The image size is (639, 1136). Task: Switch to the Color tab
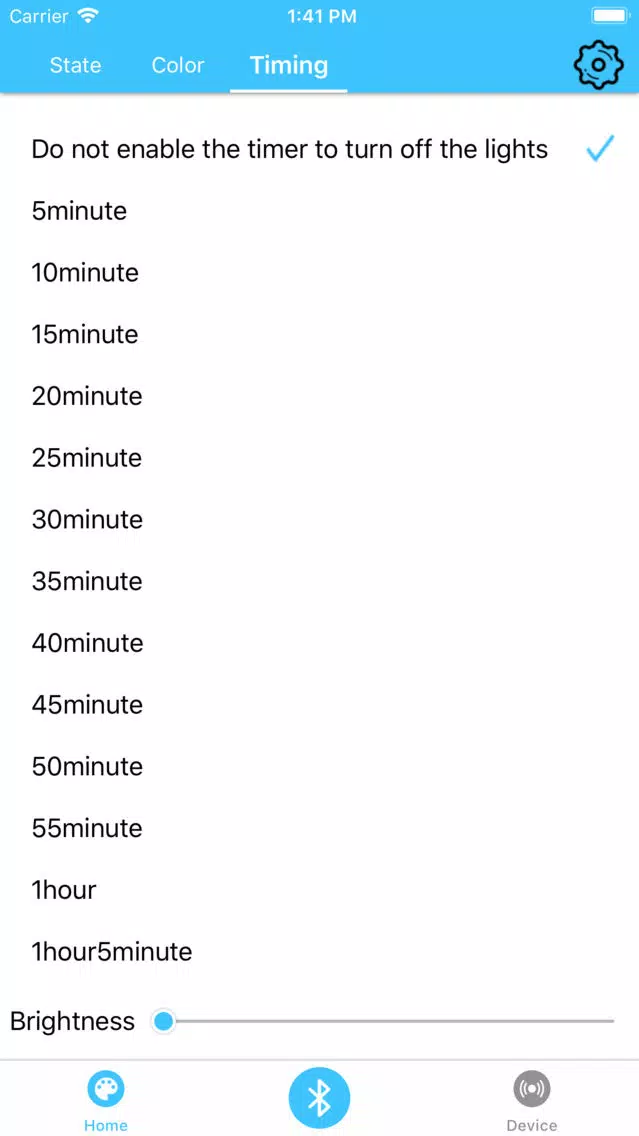[x=178, y=65]
